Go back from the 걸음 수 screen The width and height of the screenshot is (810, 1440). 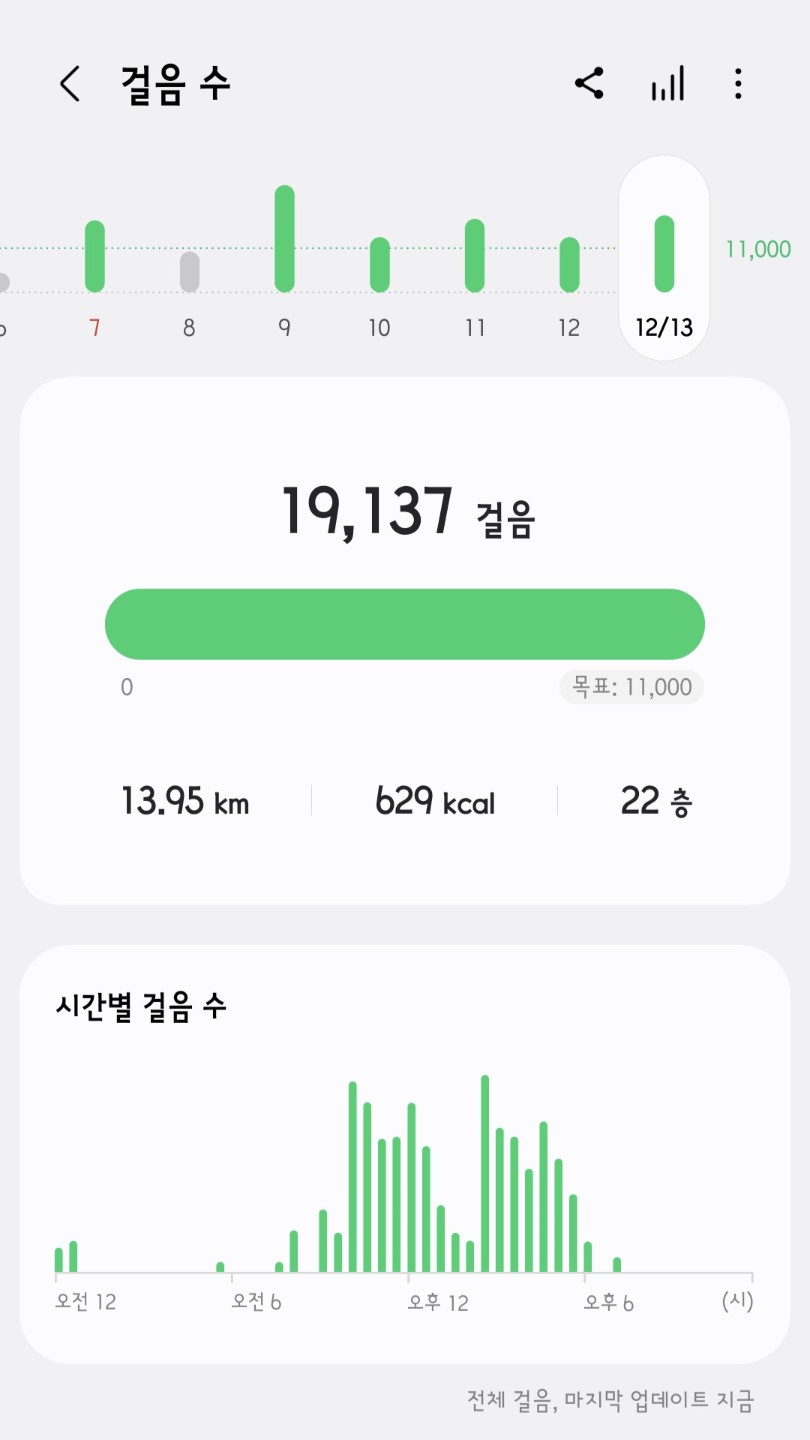(x=69, y=84)
